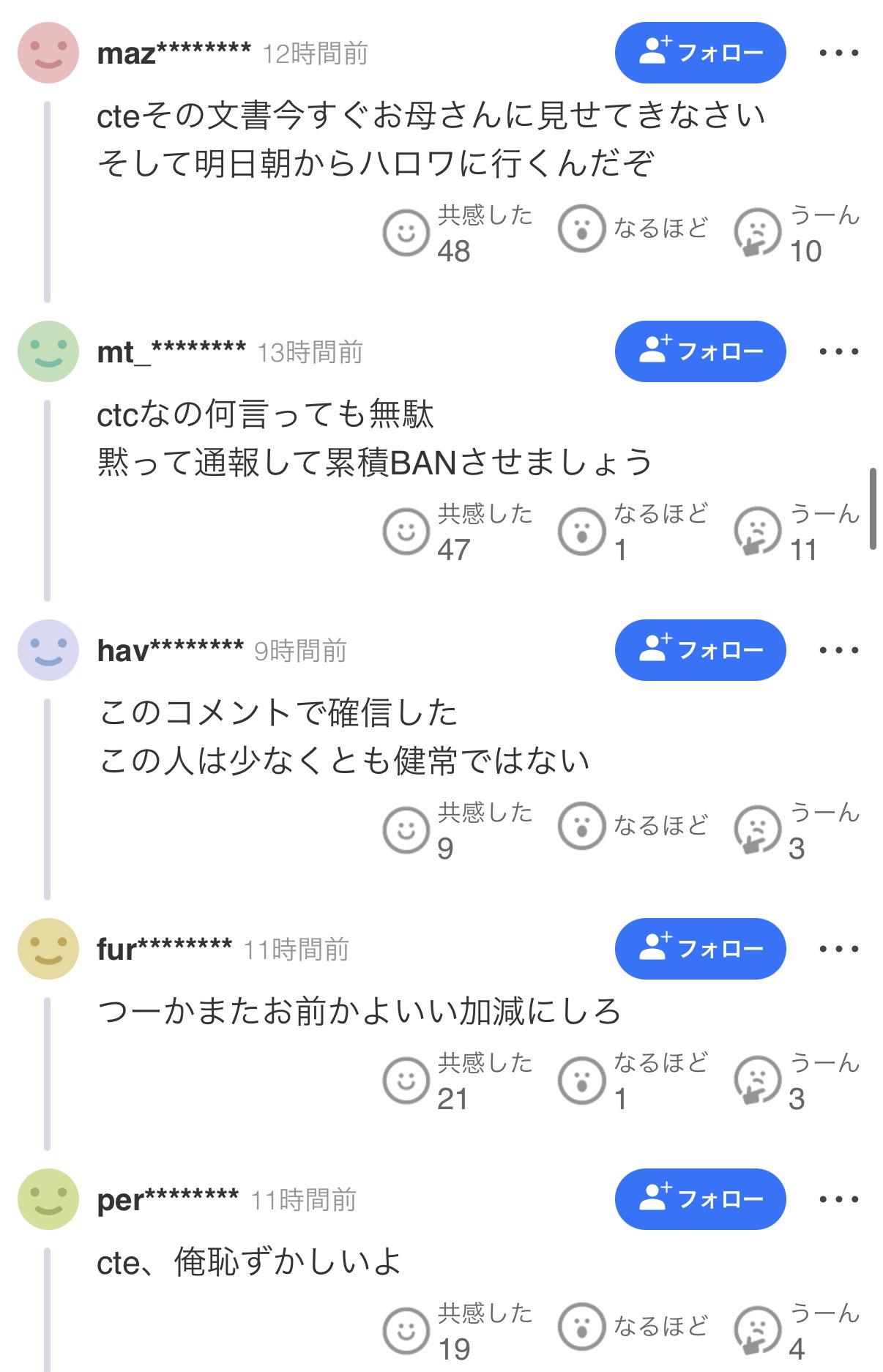Open more options for per*********'s comment
Screen dimensions: 883x1372
point(838,1199)
